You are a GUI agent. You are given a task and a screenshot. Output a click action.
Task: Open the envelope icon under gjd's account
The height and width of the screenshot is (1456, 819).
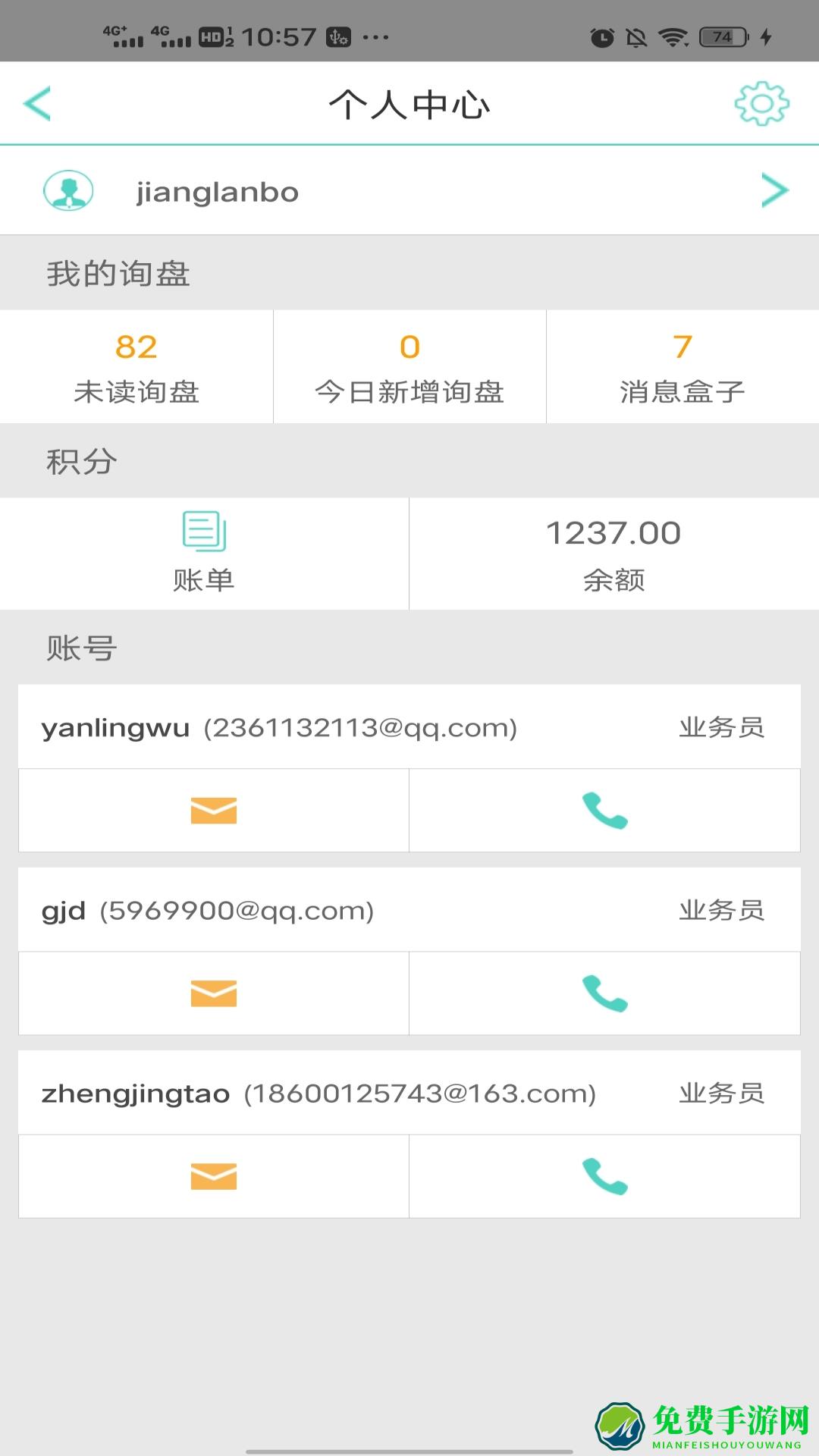coord(213,993)
